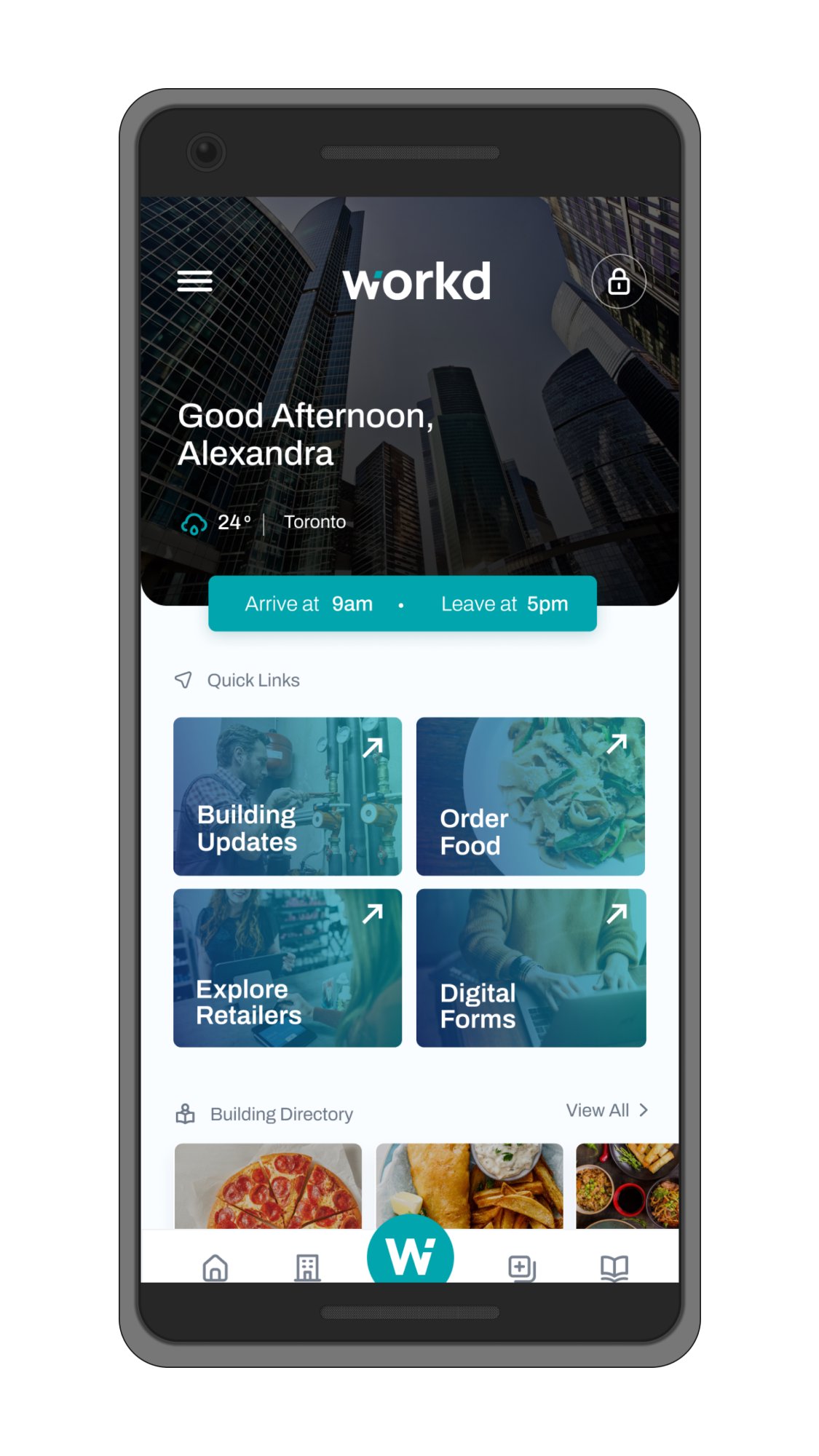Screen dimensions: 819x1456
Task: Tap the teal W button in the navbar
Action: click(411, 1249)
